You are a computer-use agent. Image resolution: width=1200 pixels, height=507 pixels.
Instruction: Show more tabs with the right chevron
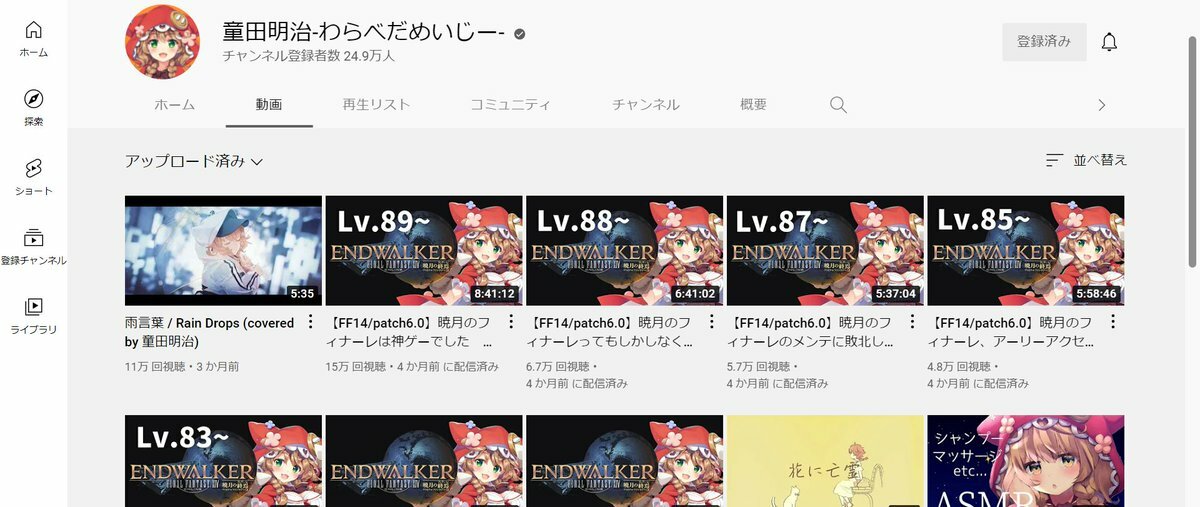1102,105
